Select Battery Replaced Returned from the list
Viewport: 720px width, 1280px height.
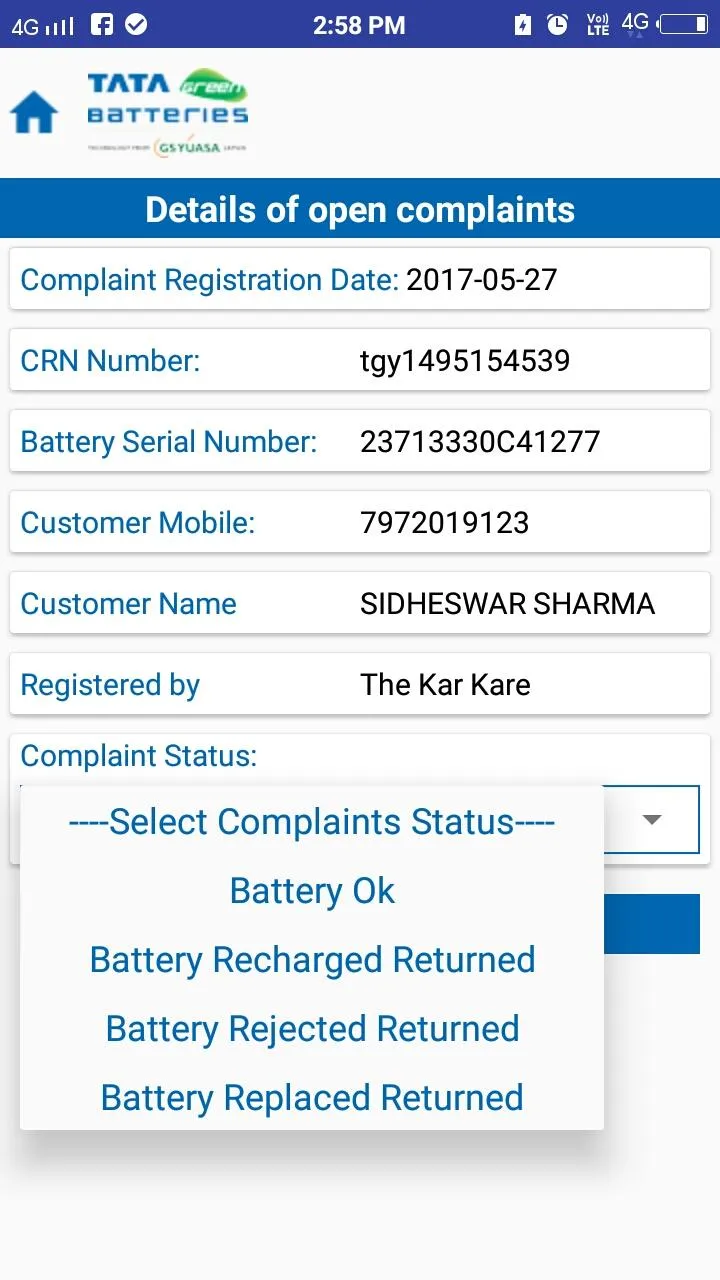(311, 1097)
